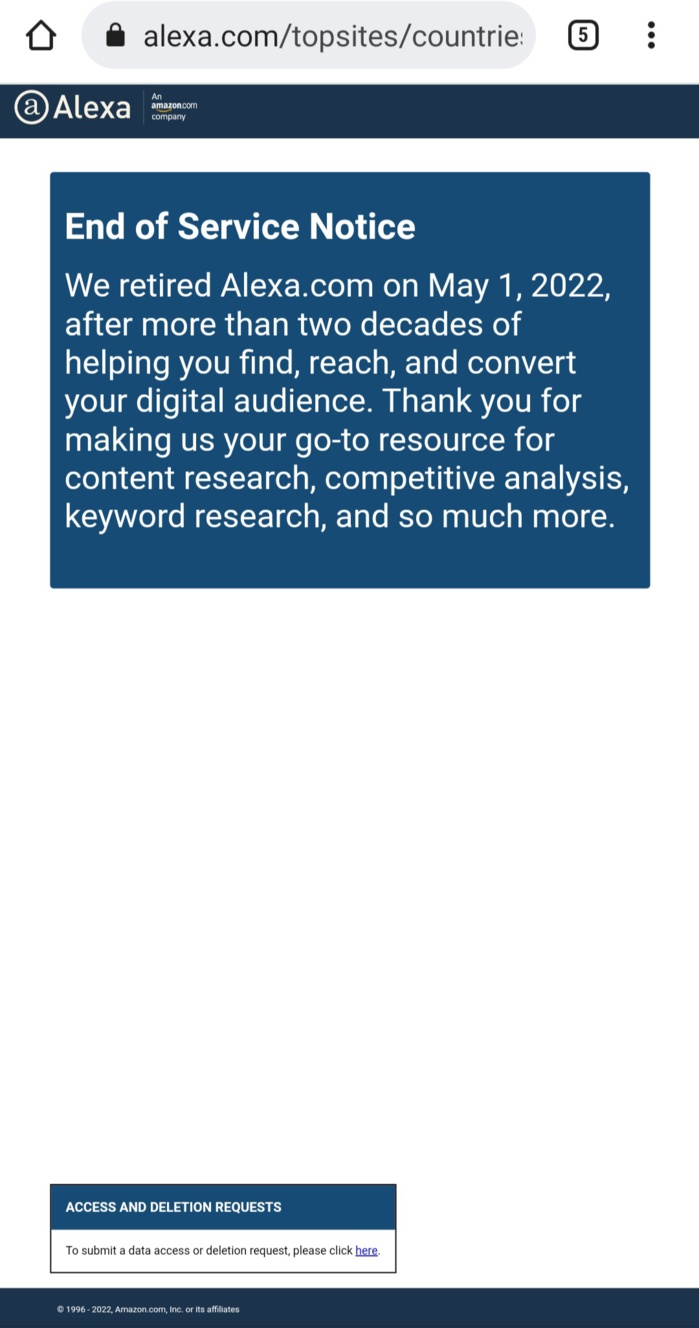This screenshot has width=699, height=1328.
Task: Tap the Alexa logo in the header
Action: coord(73,108)
